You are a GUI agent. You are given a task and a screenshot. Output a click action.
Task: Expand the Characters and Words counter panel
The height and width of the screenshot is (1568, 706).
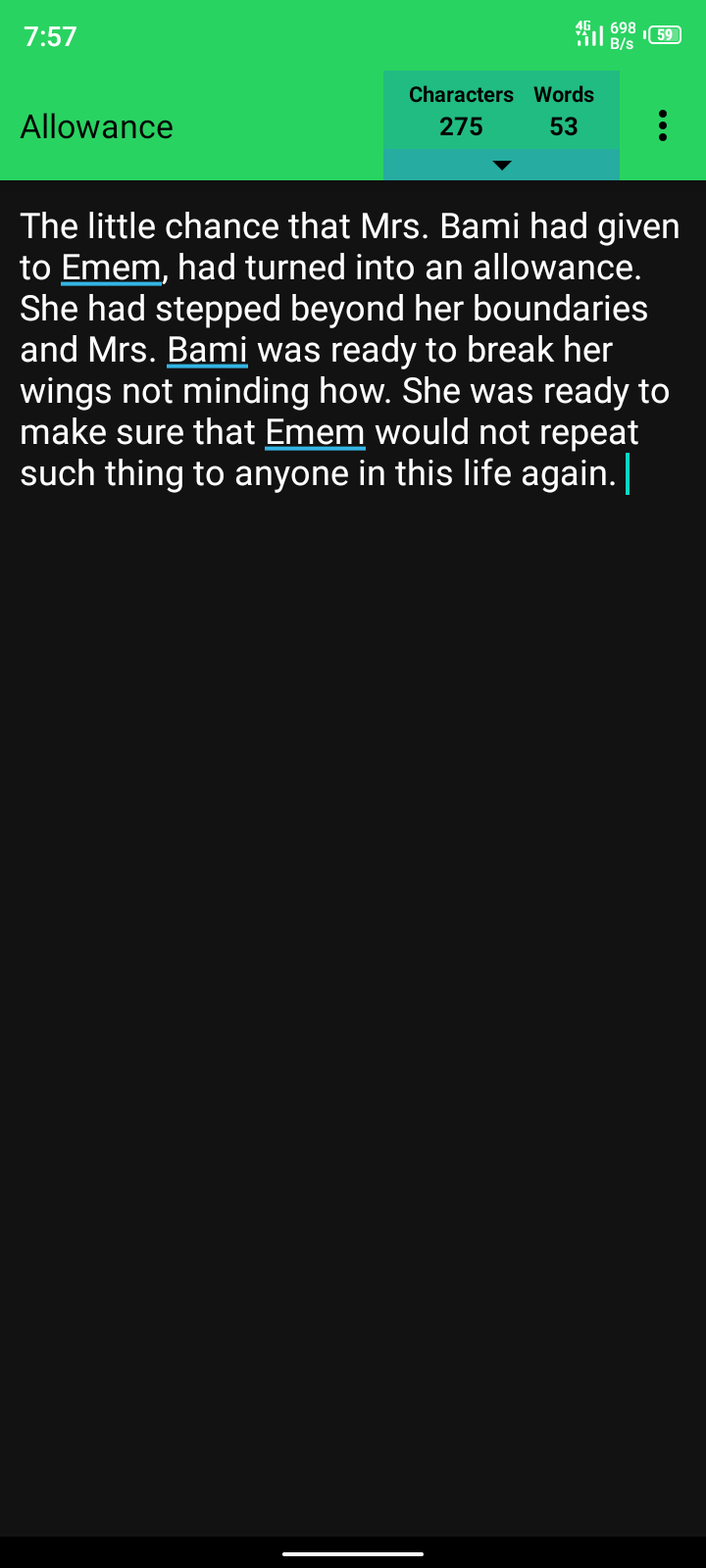(501, 165)
